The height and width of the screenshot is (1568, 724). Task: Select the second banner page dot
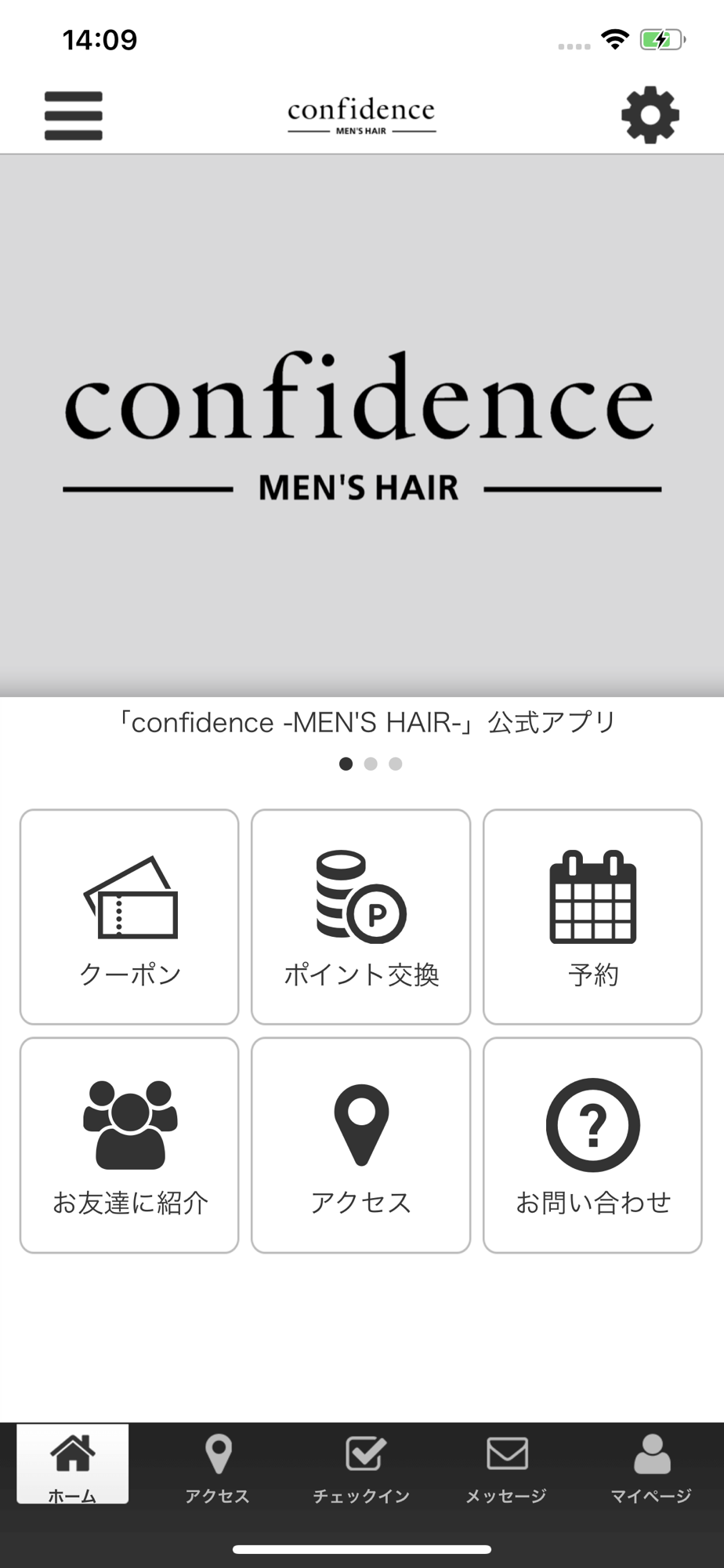coord(371,764)
